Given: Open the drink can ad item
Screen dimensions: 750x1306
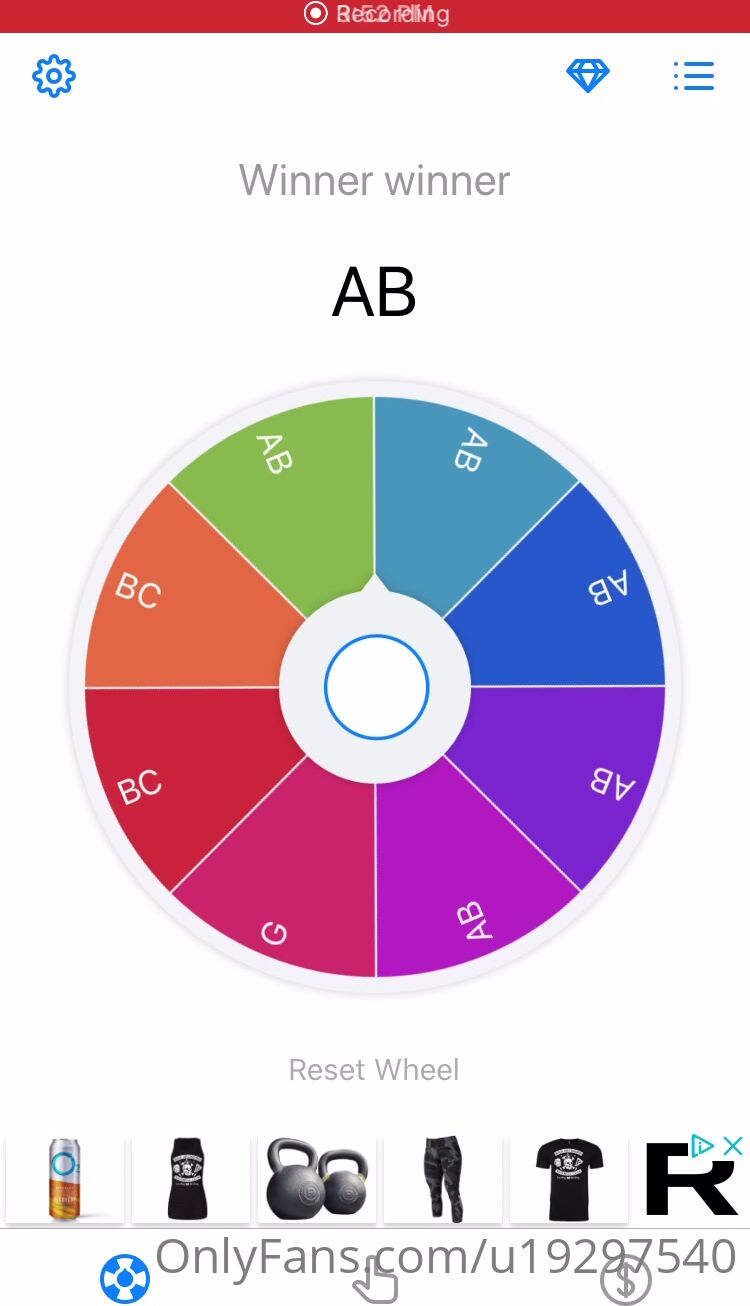Looking at the screenshot, I should (x=65, y=1180).
